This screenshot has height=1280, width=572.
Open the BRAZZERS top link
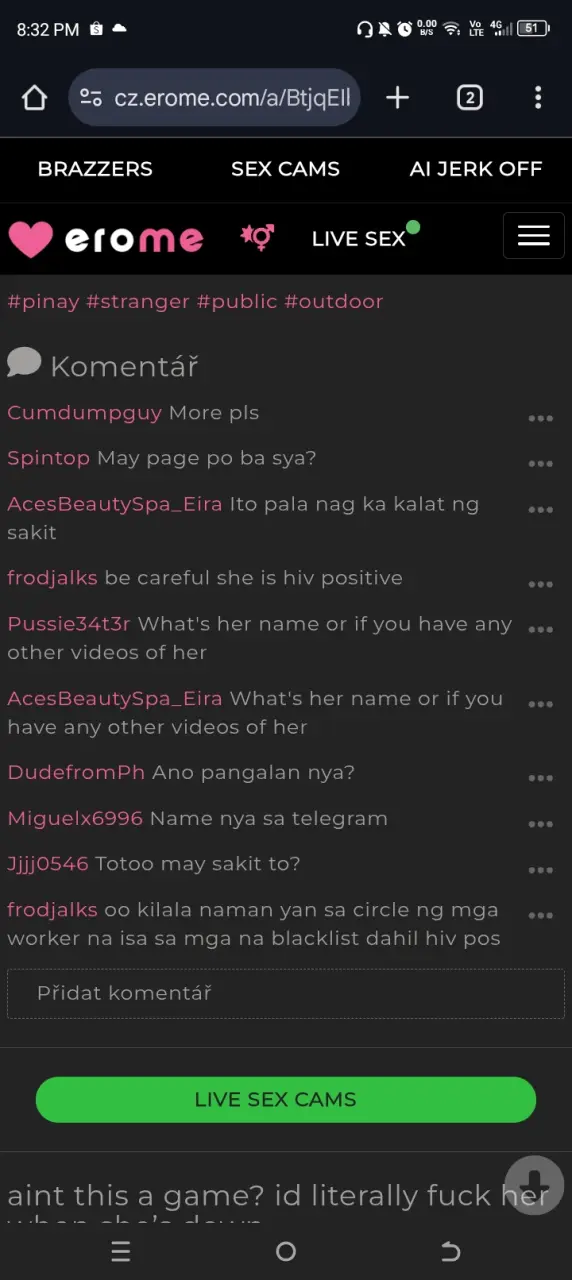[95, 169]
